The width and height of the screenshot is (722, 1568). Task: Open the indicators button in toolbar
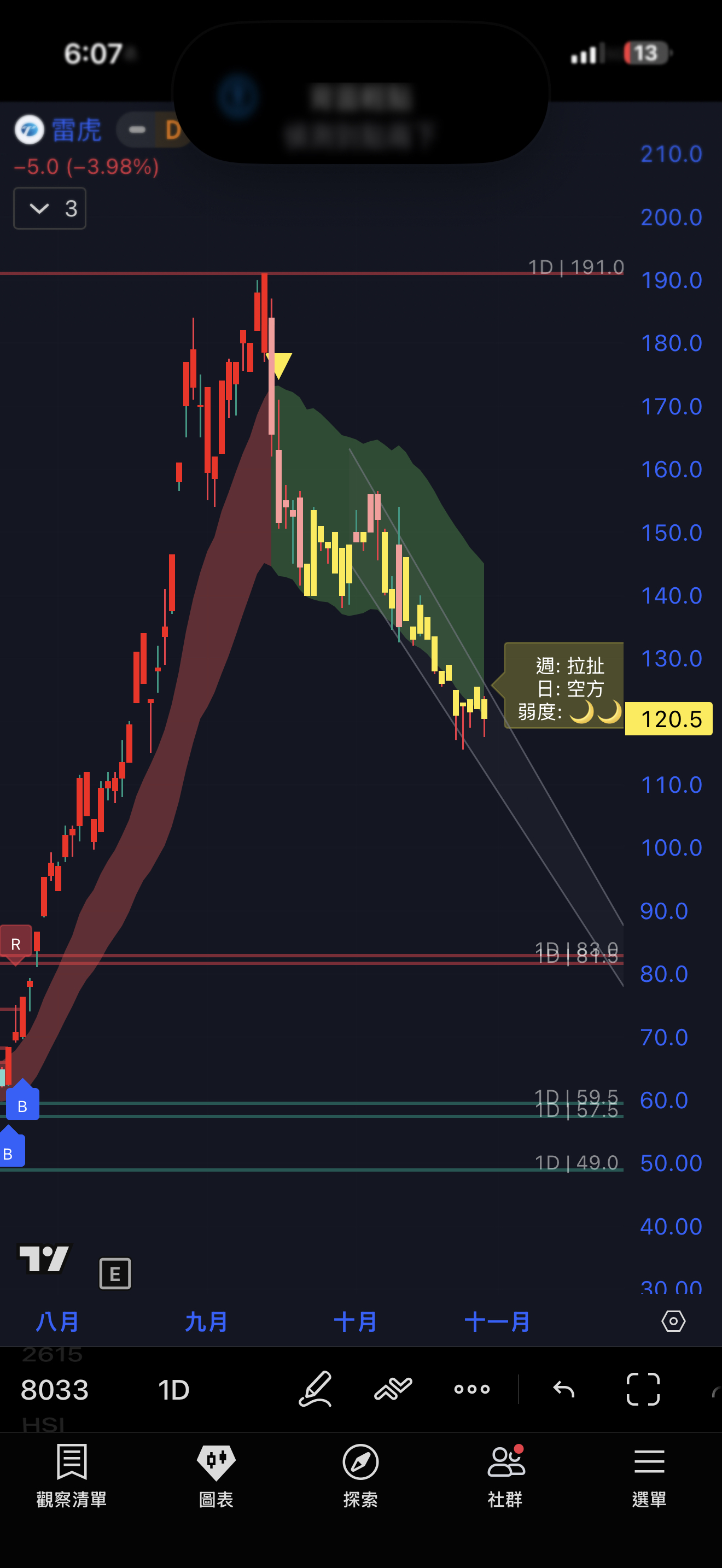pyautogui.click(x=393, y=1389)
